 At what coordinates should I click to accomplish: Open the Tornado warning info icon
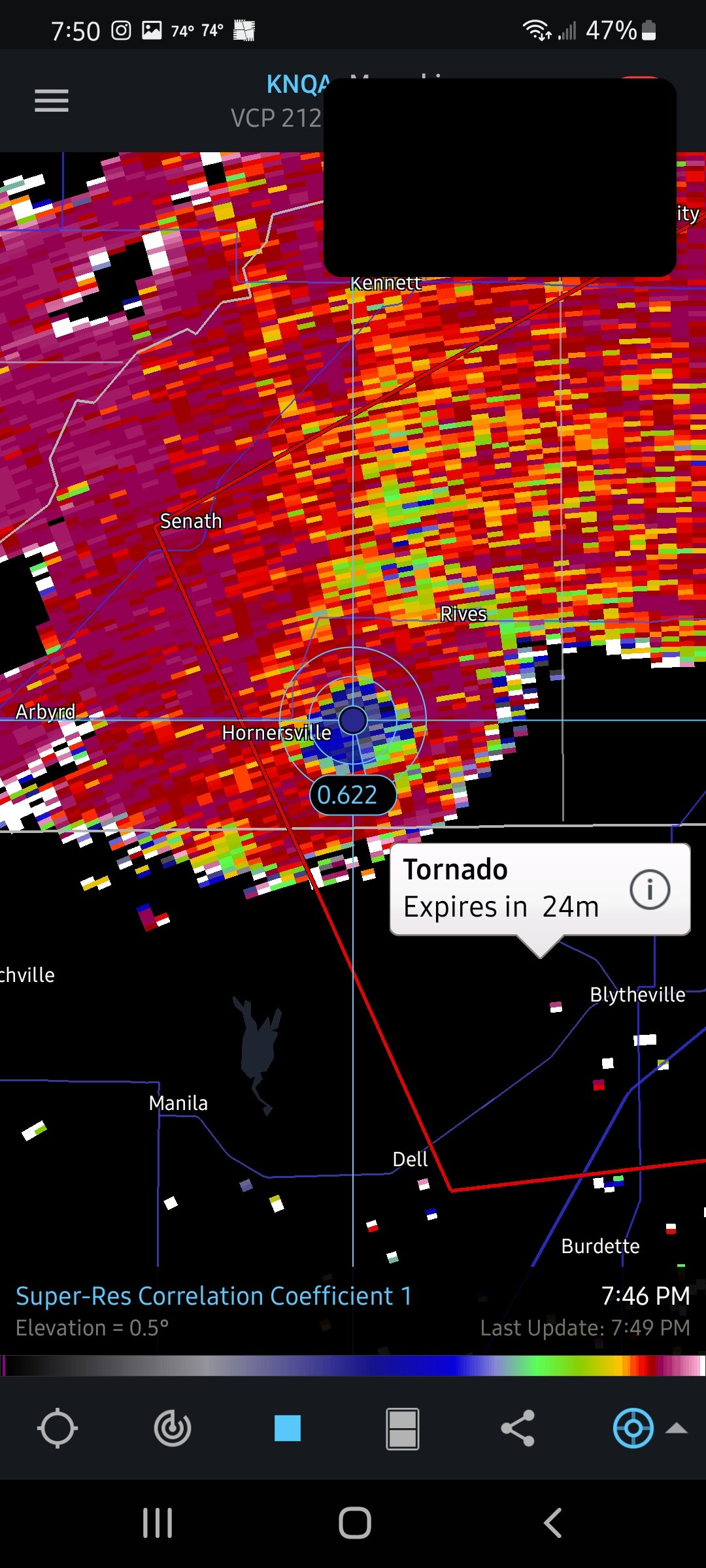click(x=650, y=889)
